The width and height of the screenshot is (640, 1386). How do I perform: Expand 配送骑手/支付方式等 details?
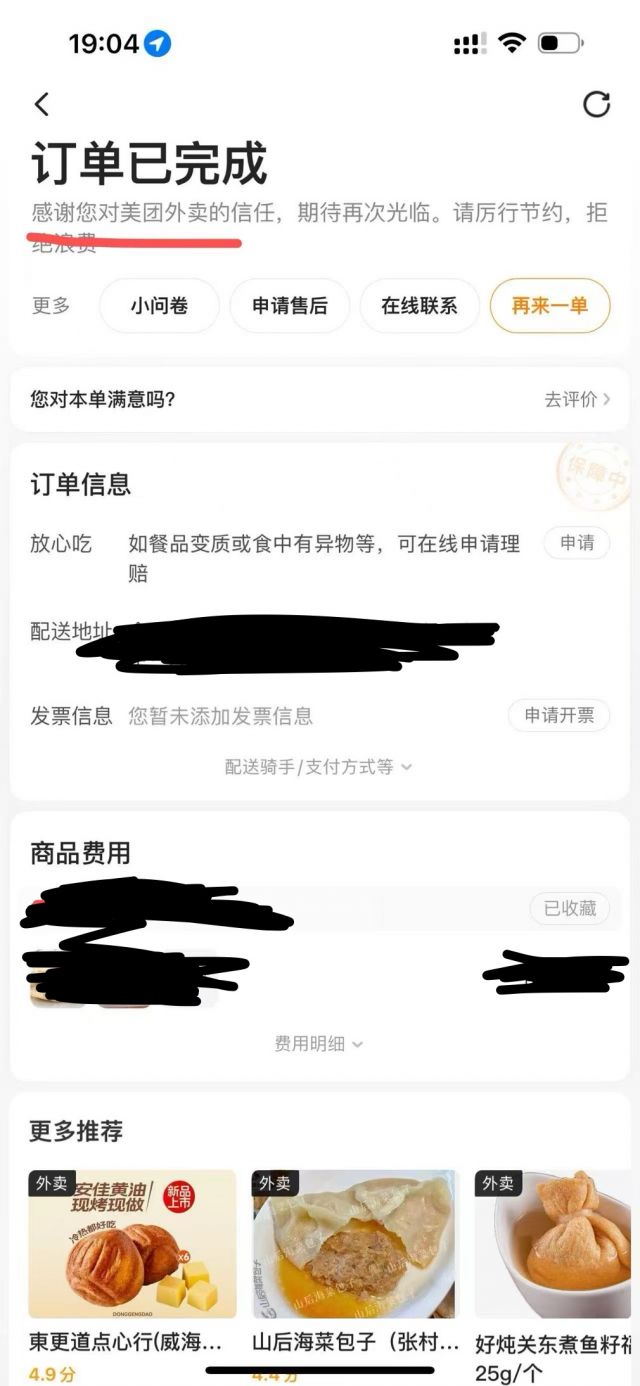(x=319, y=767)
